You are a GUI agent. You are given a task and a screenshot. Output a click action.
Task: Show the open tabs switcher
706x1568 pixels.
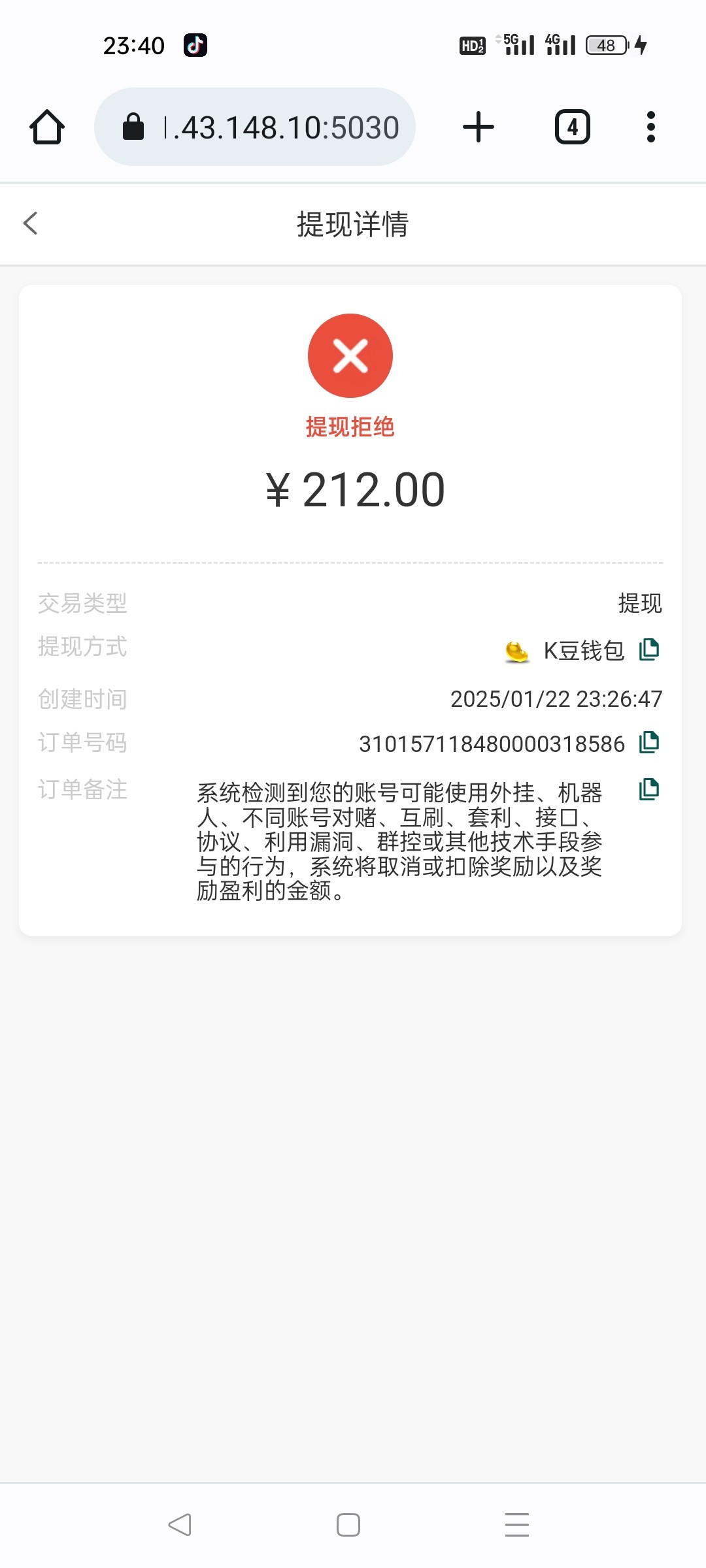[x=573, y=127]
